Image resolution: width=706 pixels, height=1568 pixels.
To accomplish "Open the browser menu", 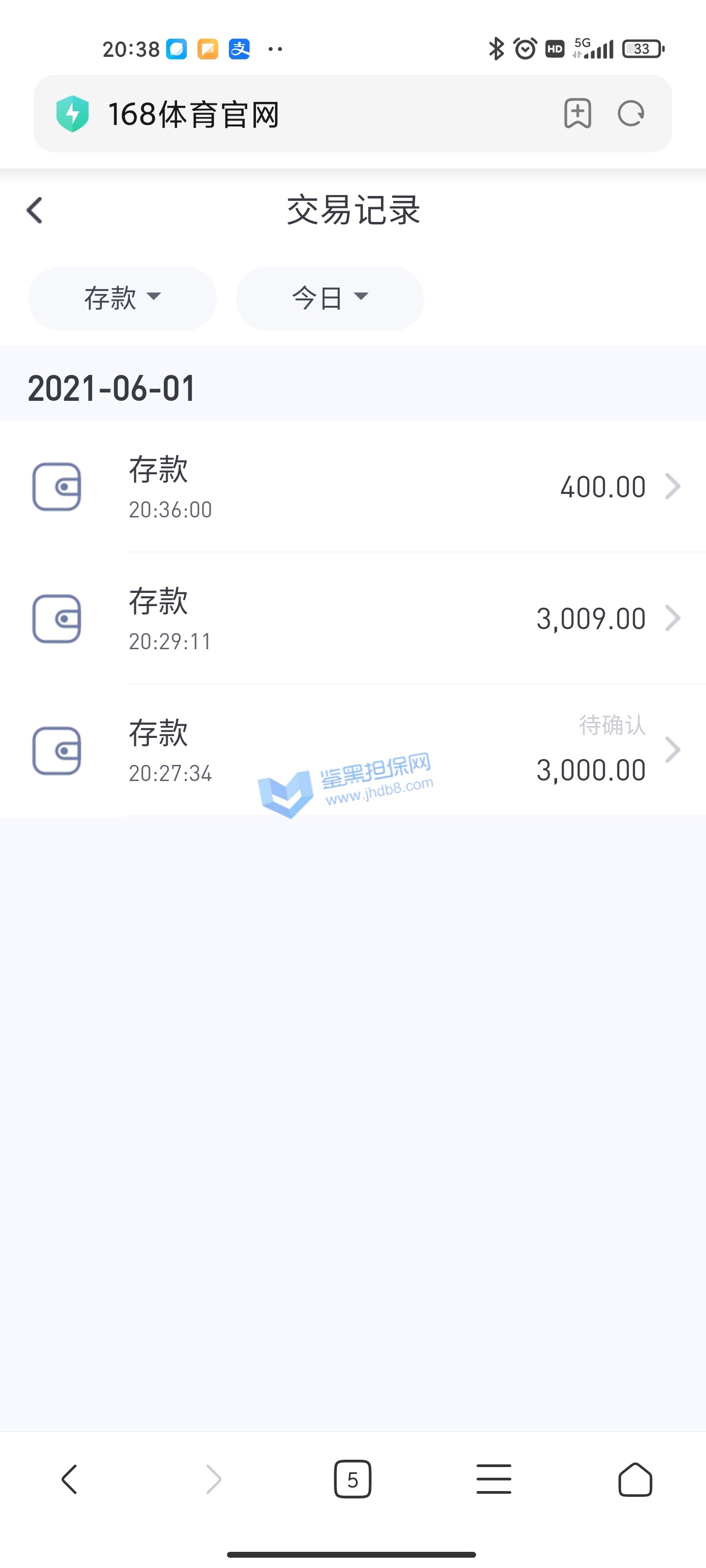I will point(493,1479).
